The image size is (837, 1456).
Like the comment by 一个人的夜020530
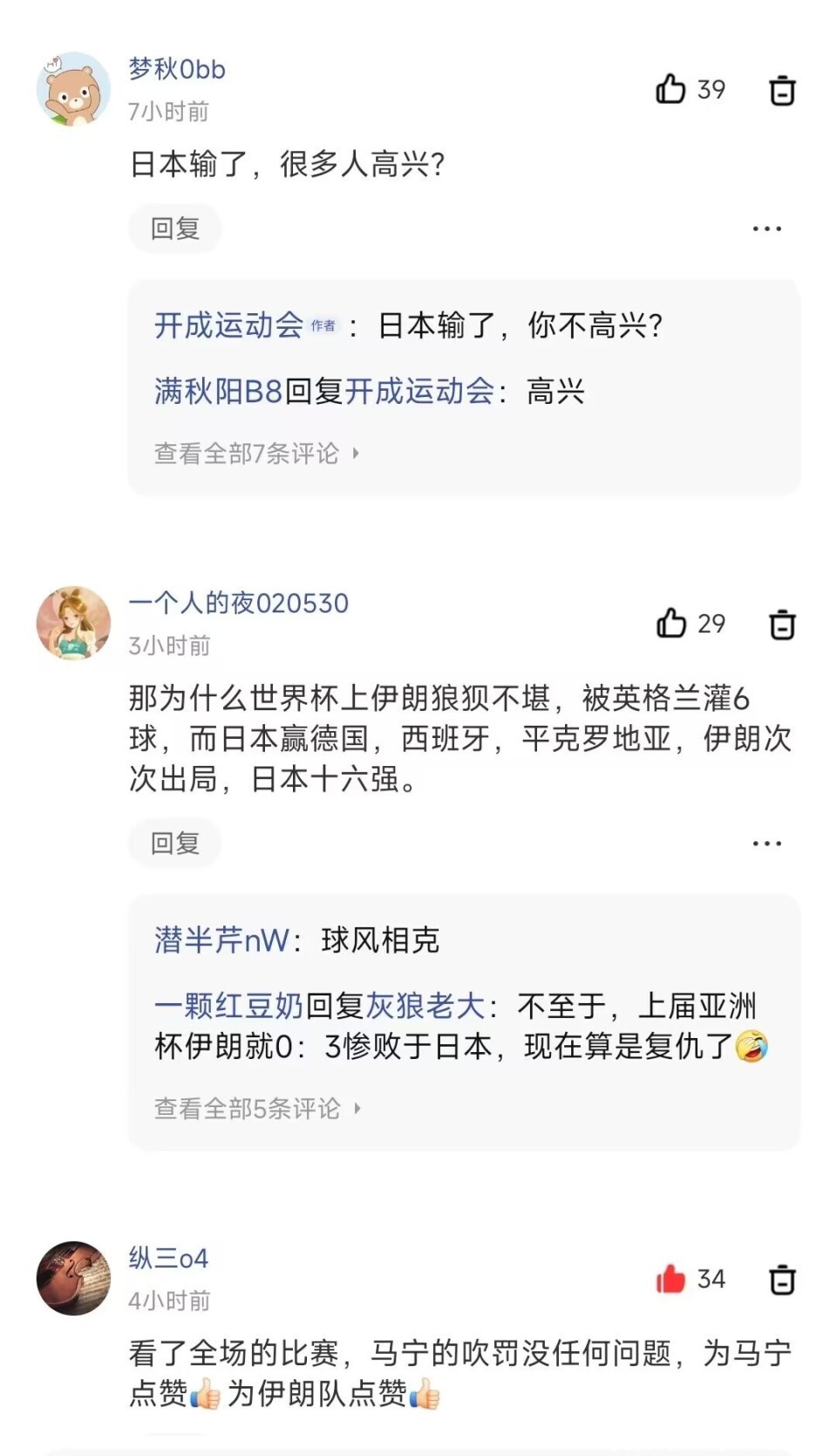point(671,624)
